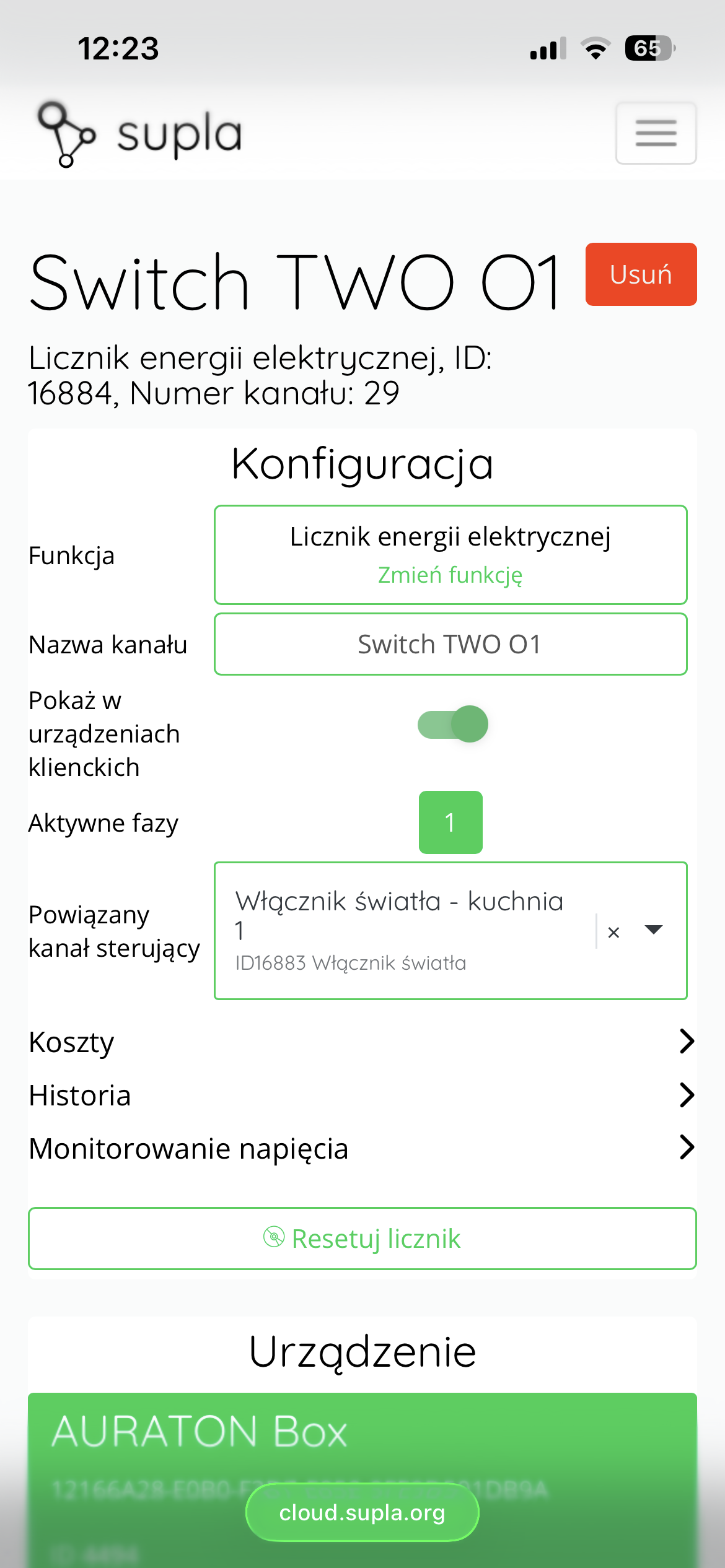The image size is (725, 1568).
Task: Open the Powiązany kanał sterujący dropdown
Action: point(654,930)
